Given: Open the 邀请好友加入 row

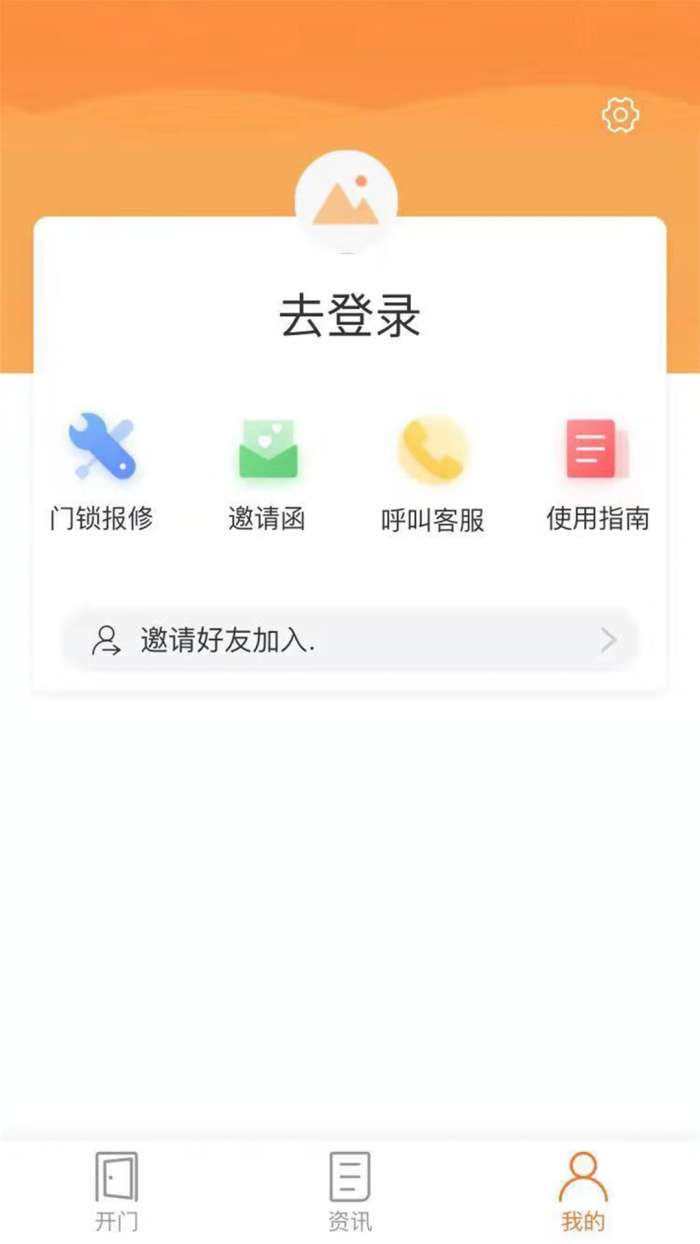Looking at the screenshot, I should [350, 640].
